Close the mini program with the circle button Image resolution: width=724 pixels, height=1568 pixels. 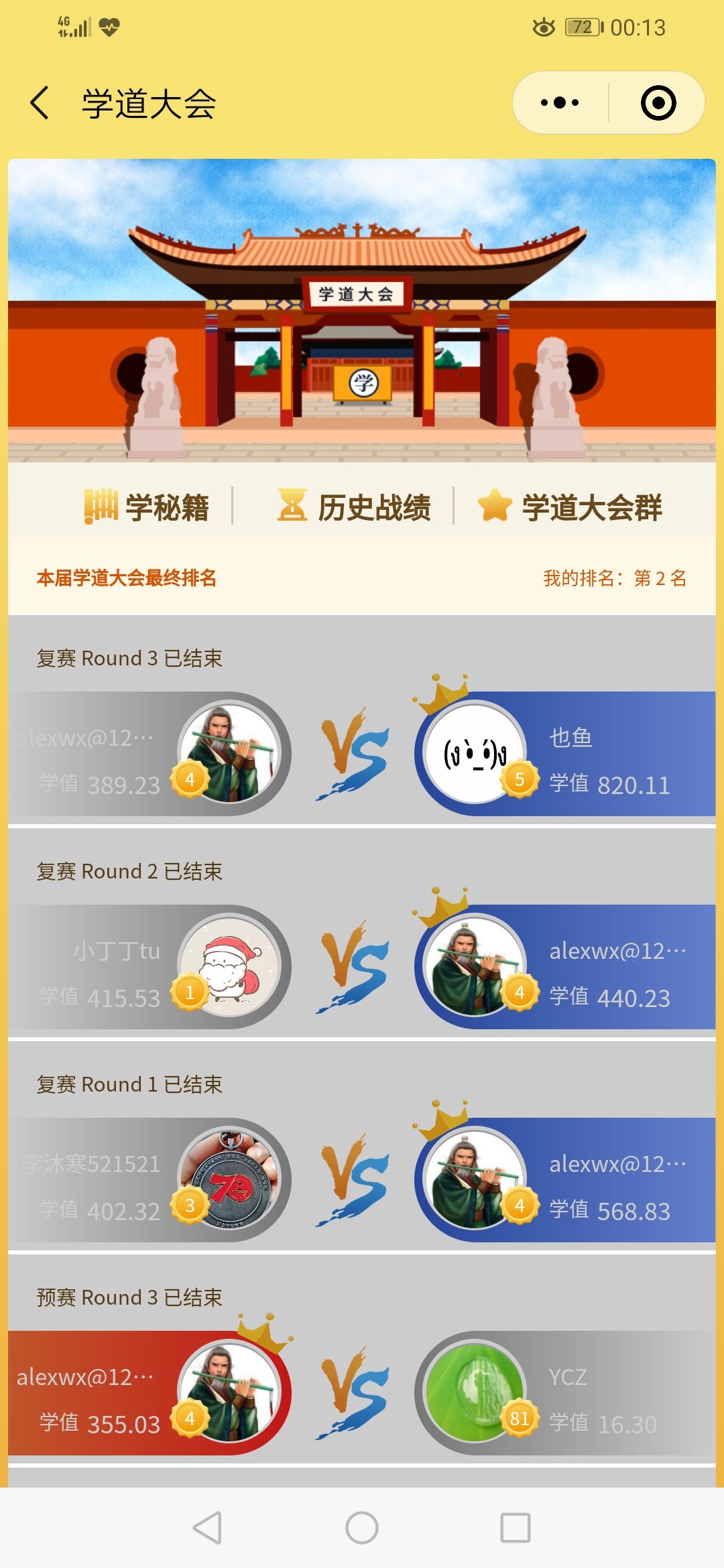658,103
